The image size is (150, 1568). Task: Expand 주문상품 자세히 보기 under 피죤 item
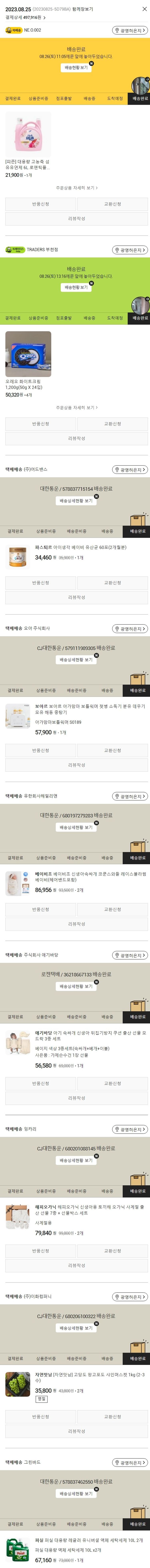[x=77, y=188]
